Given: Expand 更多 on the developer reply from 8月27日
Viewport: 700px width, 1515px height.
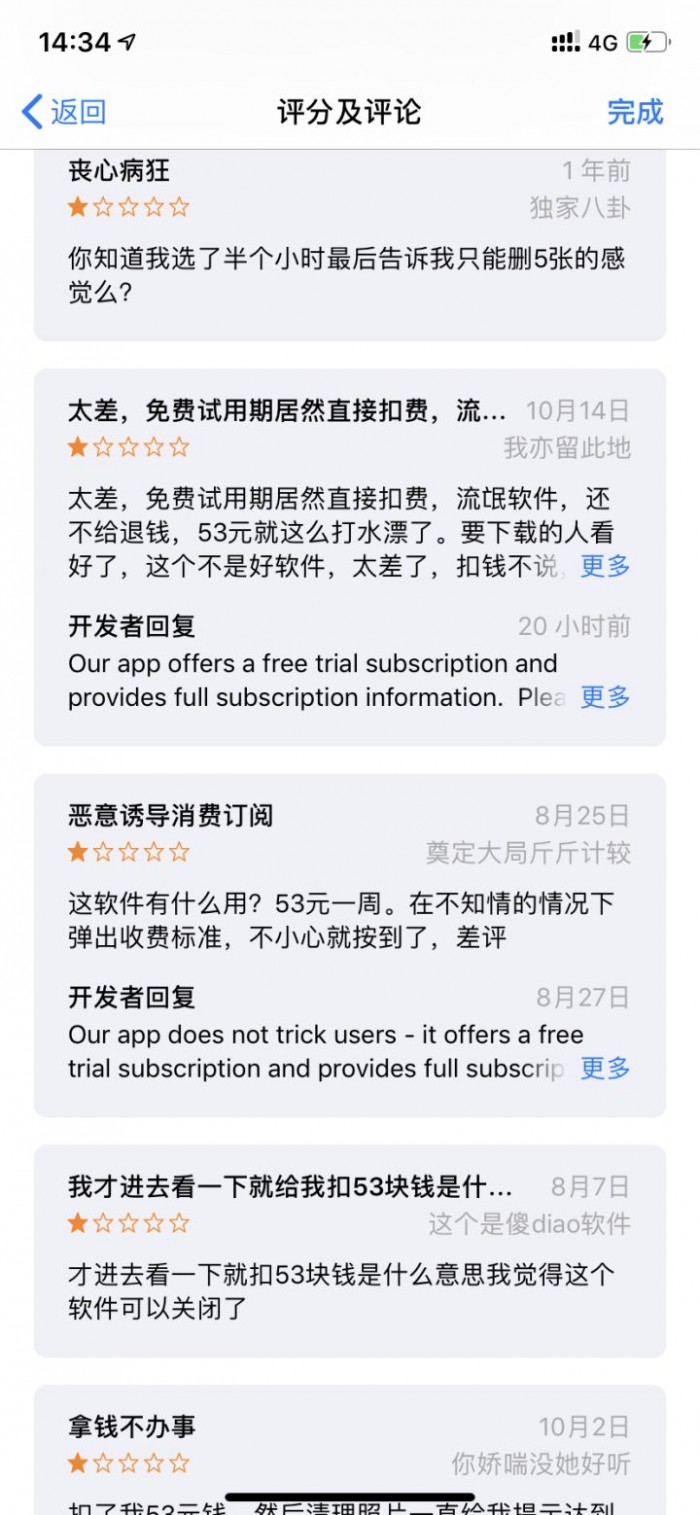Looking at the screenshot, I should pos(605,1068).
